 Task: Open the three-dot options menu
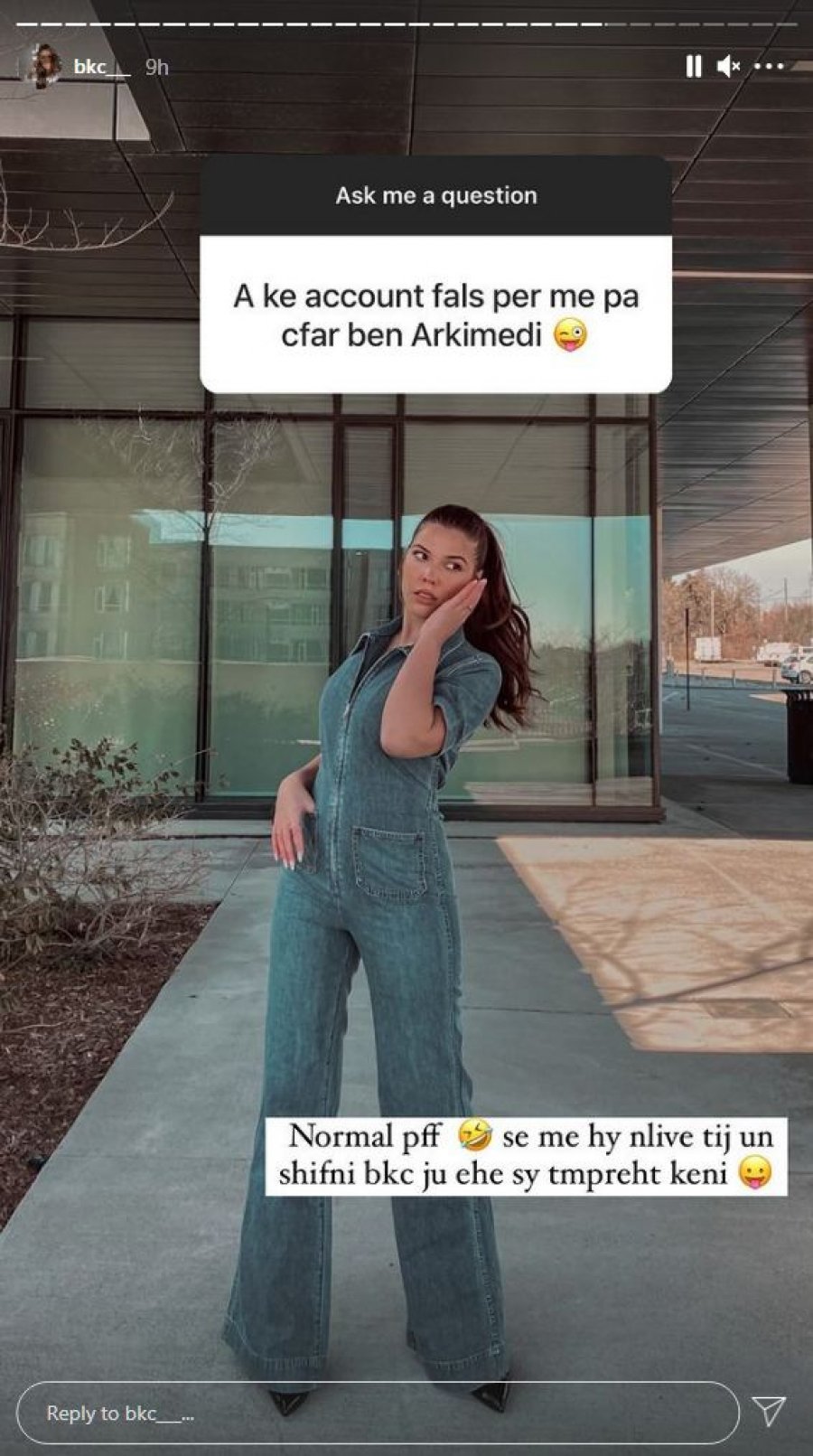tap(769, 67)
